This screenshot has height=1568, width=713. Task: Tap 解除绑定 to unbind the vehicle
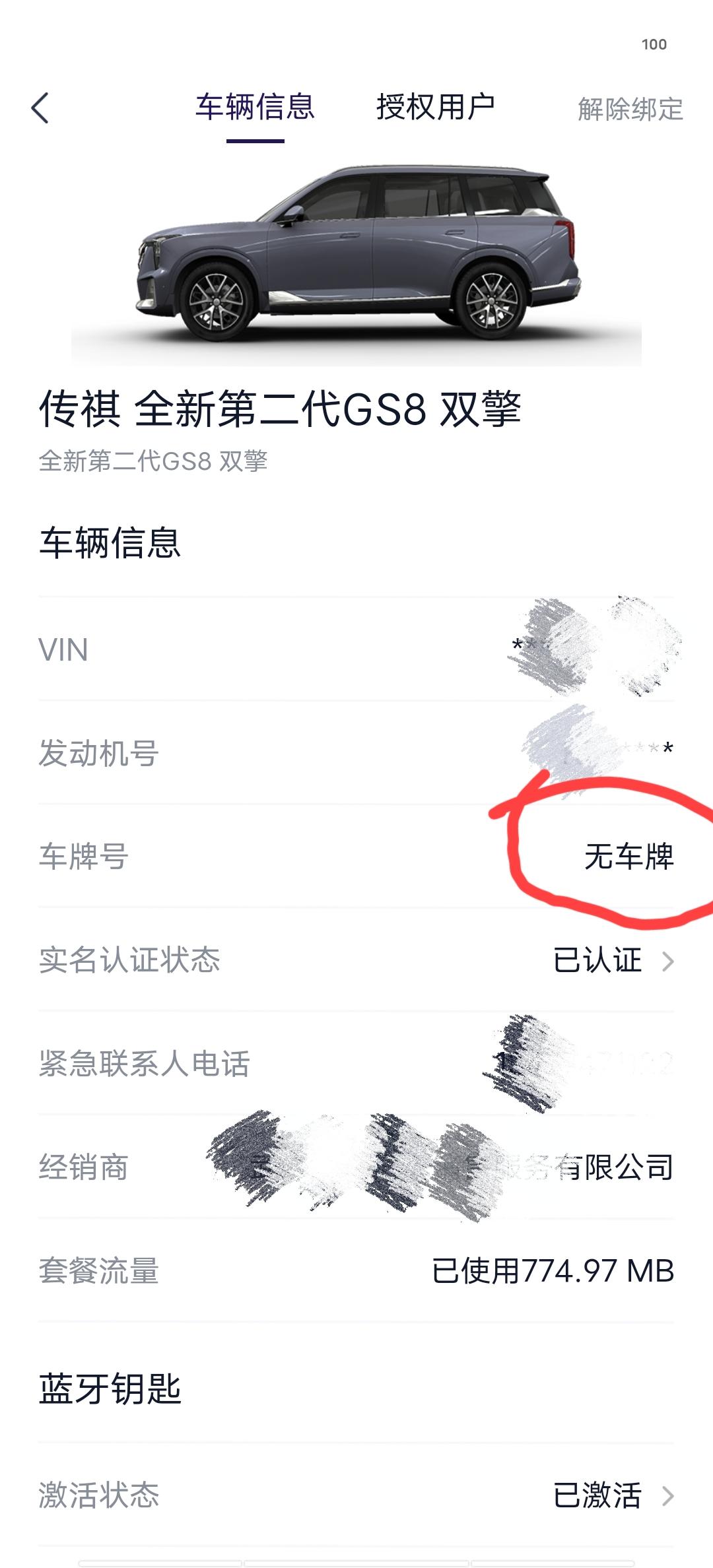click(630, 109)
